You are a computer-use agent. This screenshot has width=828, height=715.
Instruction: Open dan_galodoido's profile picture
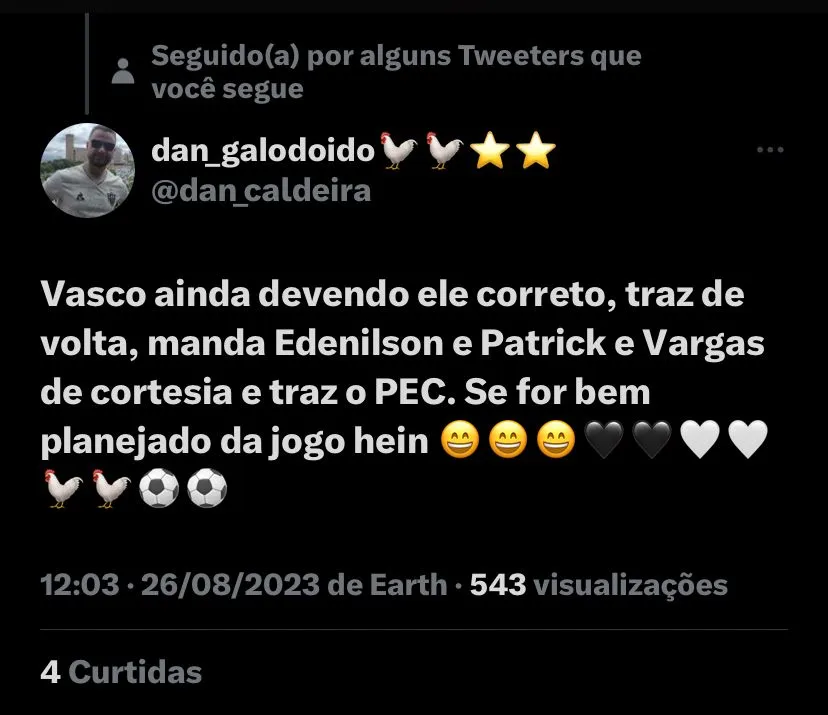(x=87, y=170)
